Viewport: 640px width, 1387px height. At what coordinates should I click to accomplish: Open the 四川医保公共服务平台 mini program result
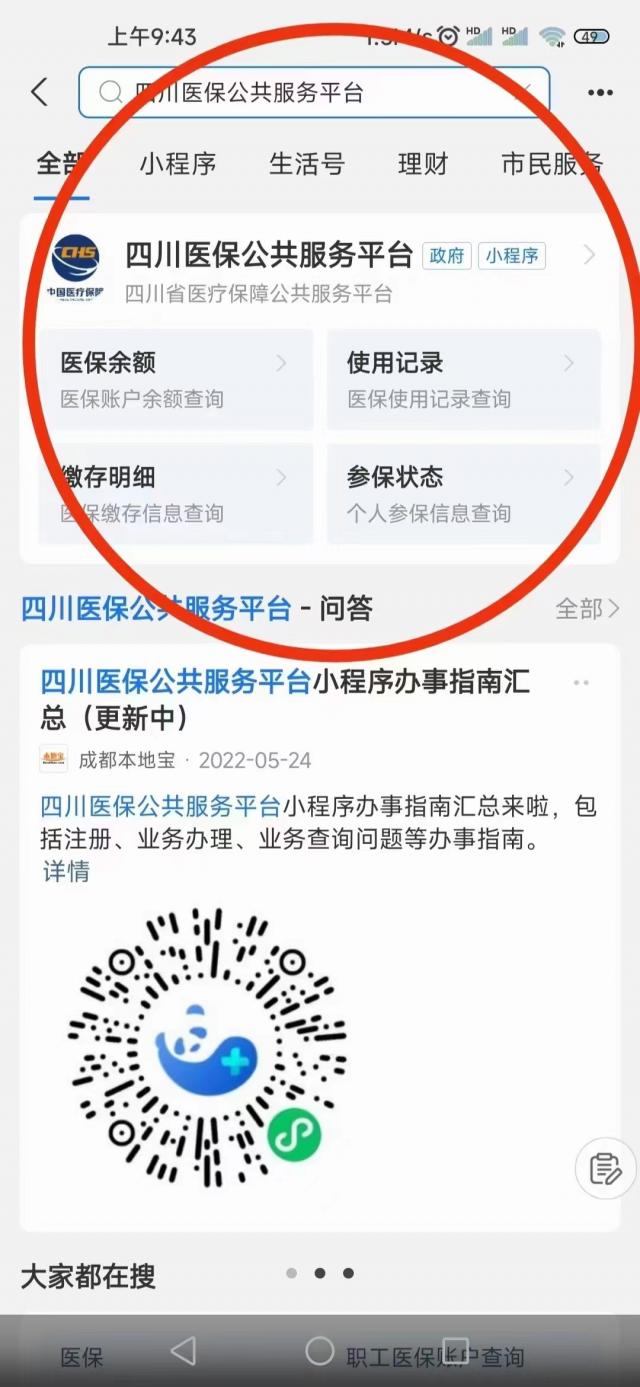coord(268,257)
